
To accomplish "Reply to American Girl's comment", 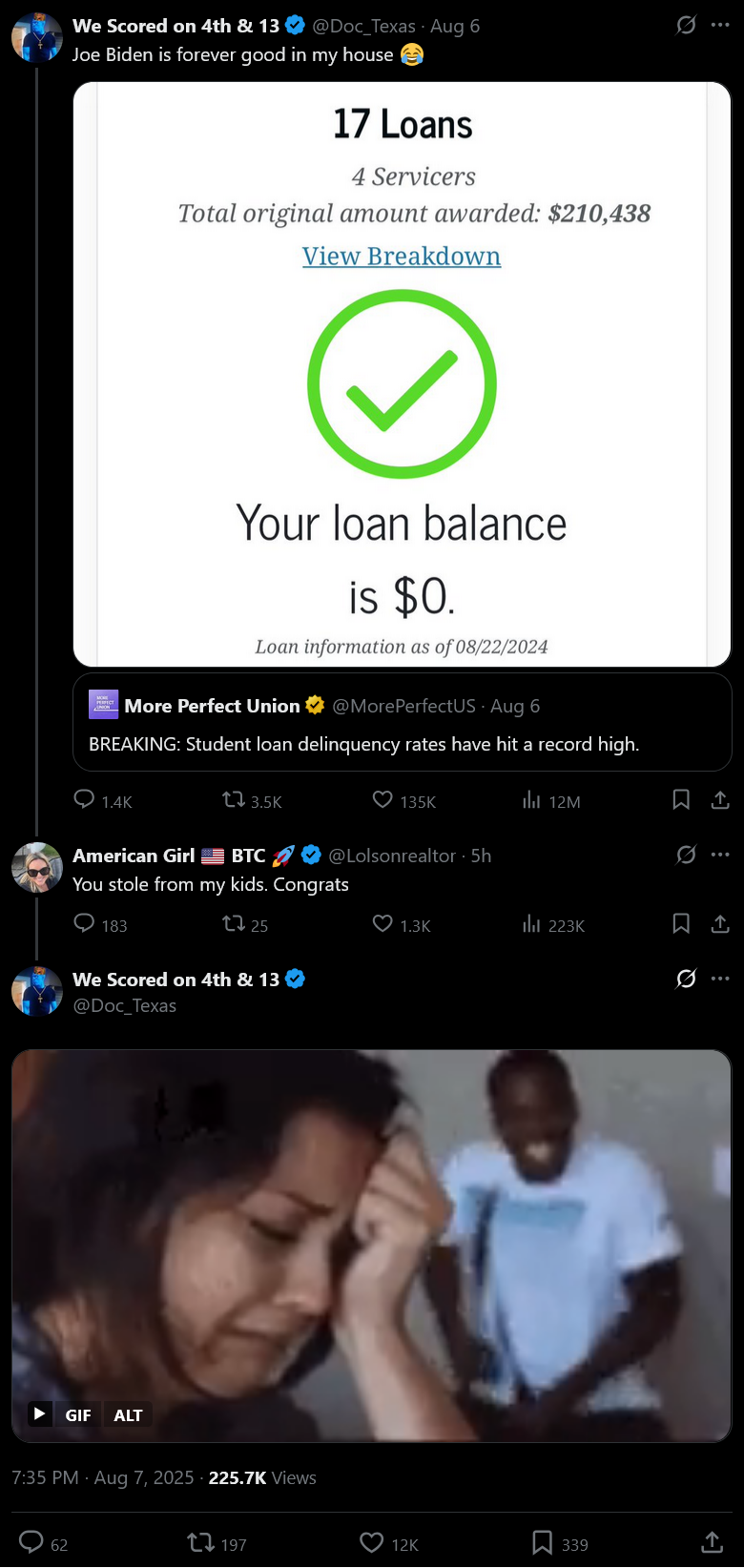I will tap(85, 923).
